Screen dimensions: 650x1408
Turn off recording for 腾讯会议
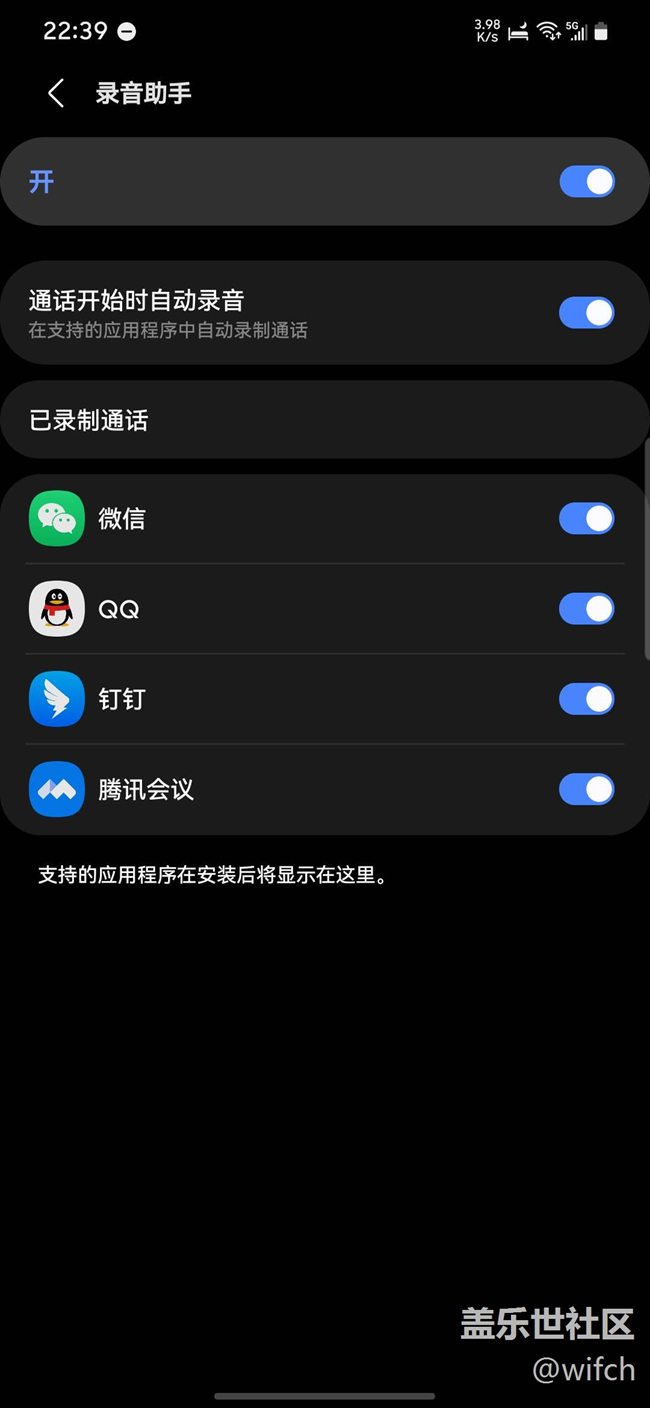pos(586,789)
